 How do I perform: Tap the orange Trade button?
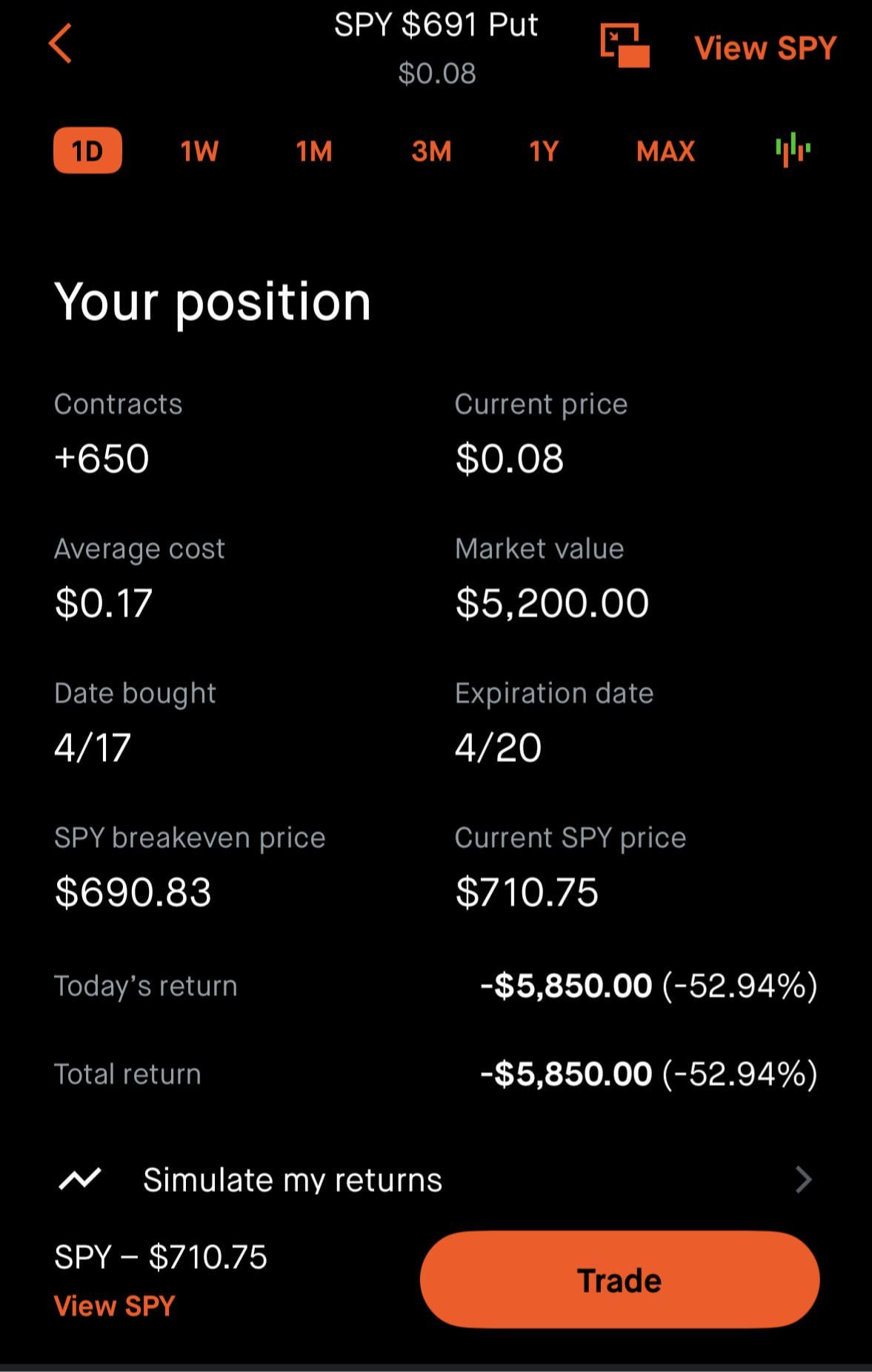click(619, 1280)
